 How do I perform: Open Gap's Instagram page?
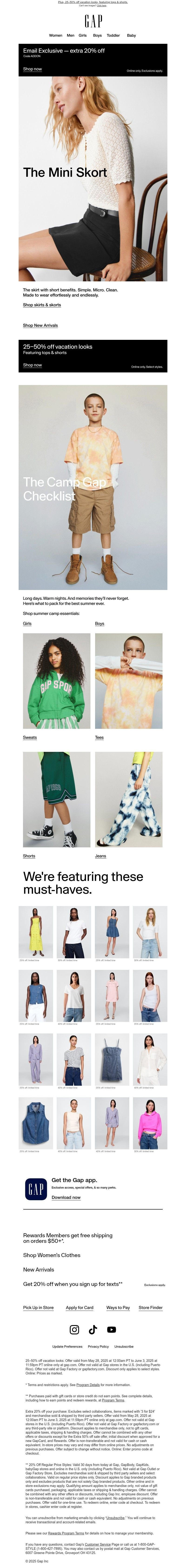click(x=74, y=1329)
